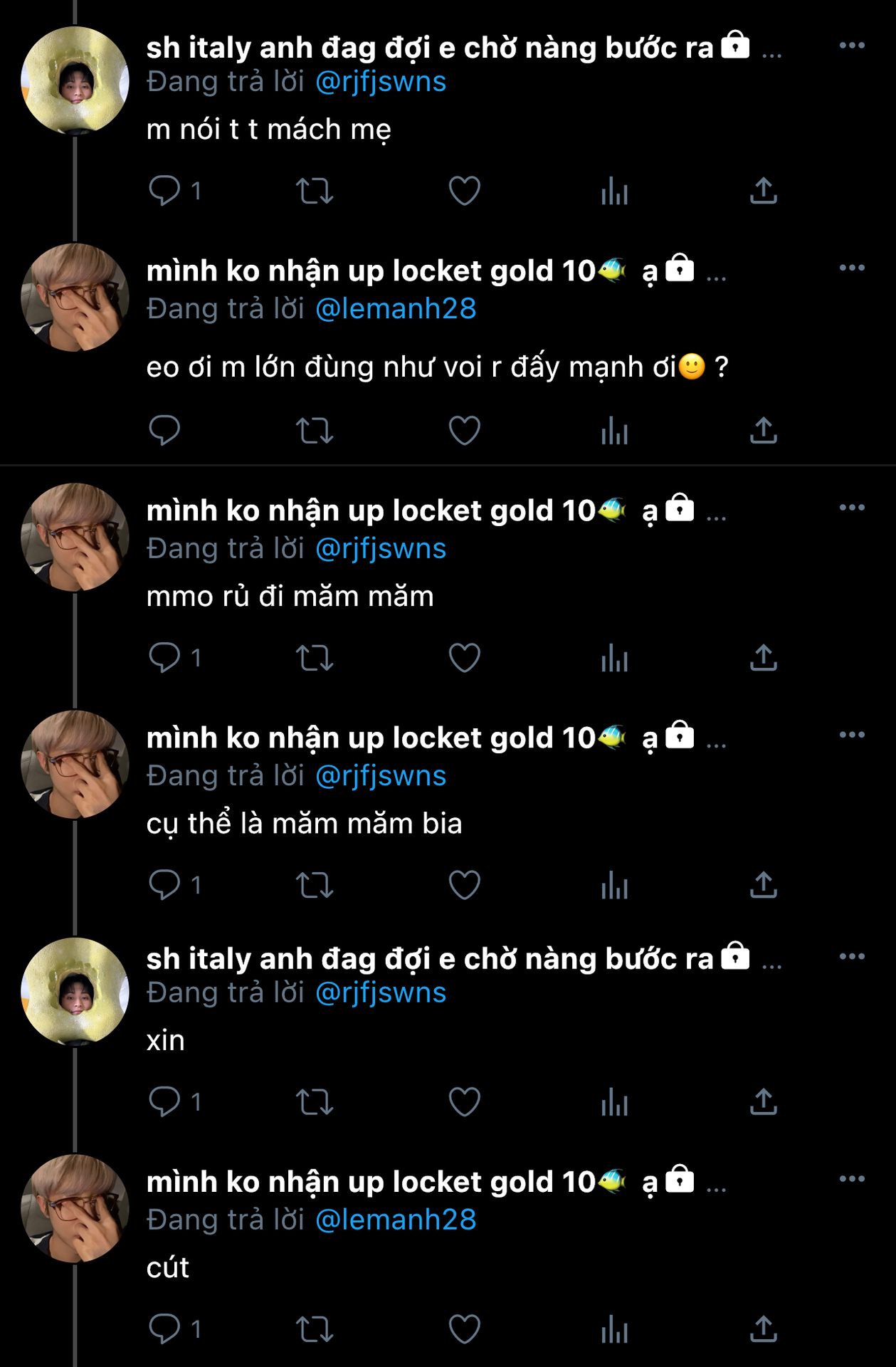896x1367 pixels.
Task: Open comments on the "cút" reply
Action: point(164,1329)
